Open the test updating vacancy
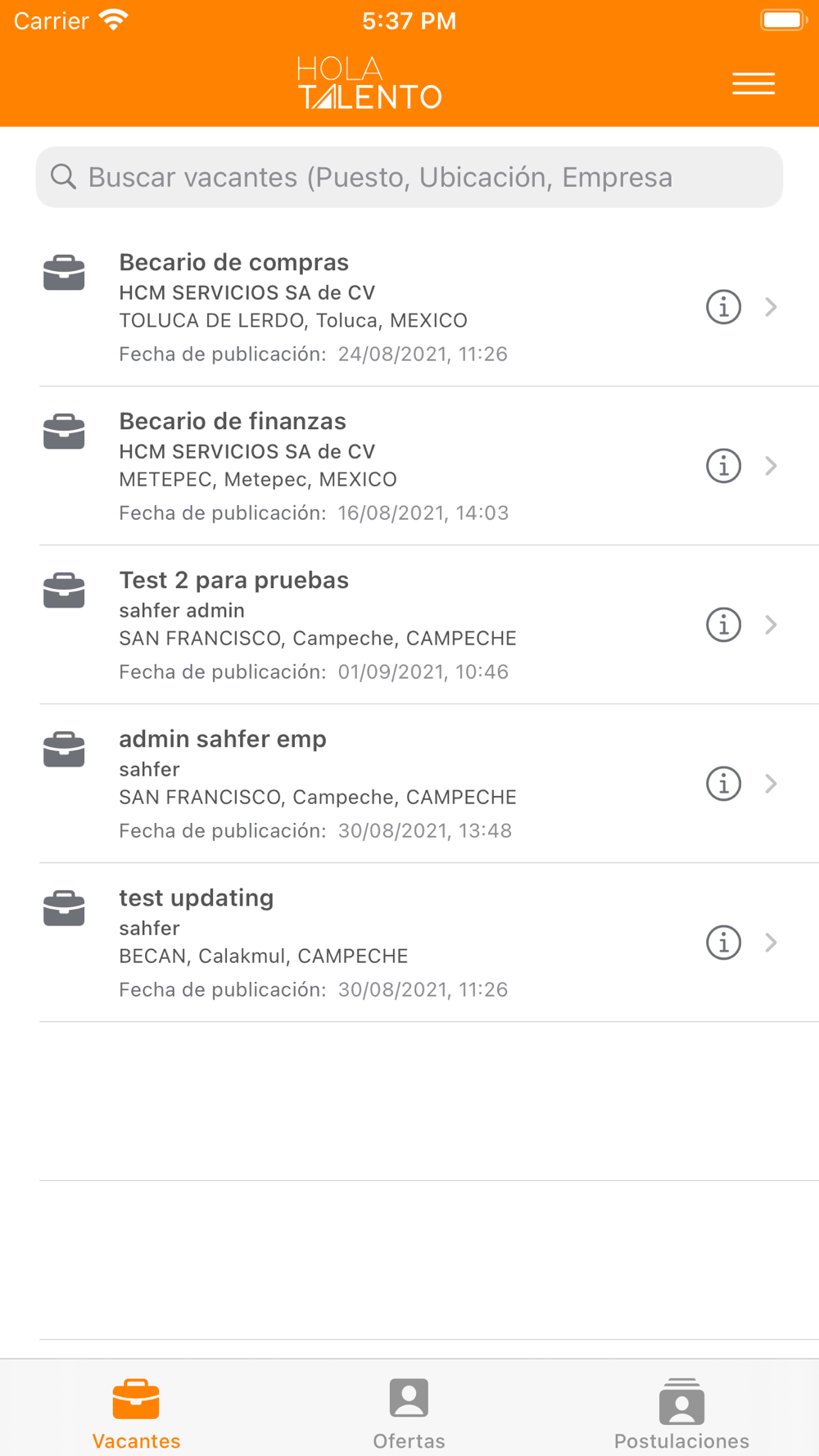819x1456 pixels. coord(369,942)
